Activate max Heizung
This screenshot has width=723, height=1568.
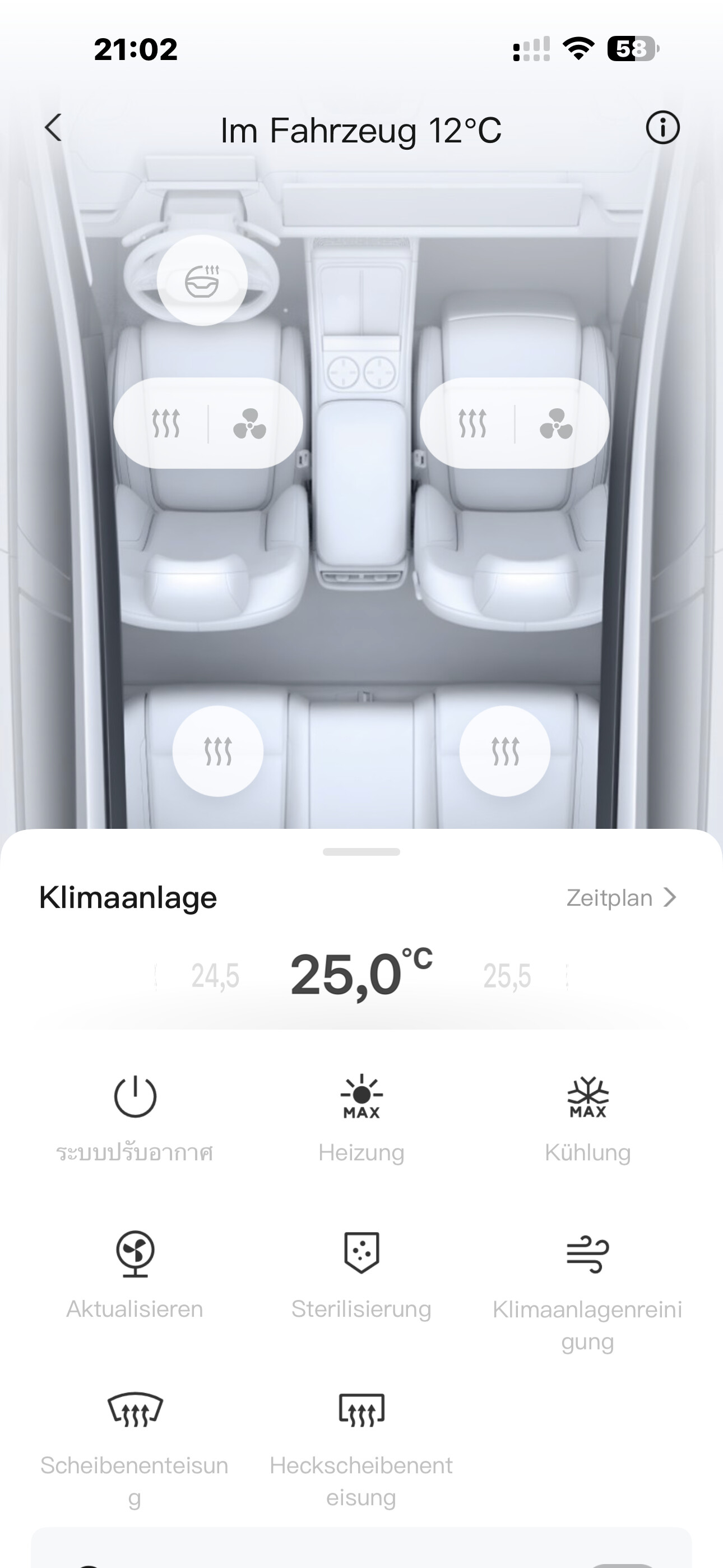tap(361, 1097)
